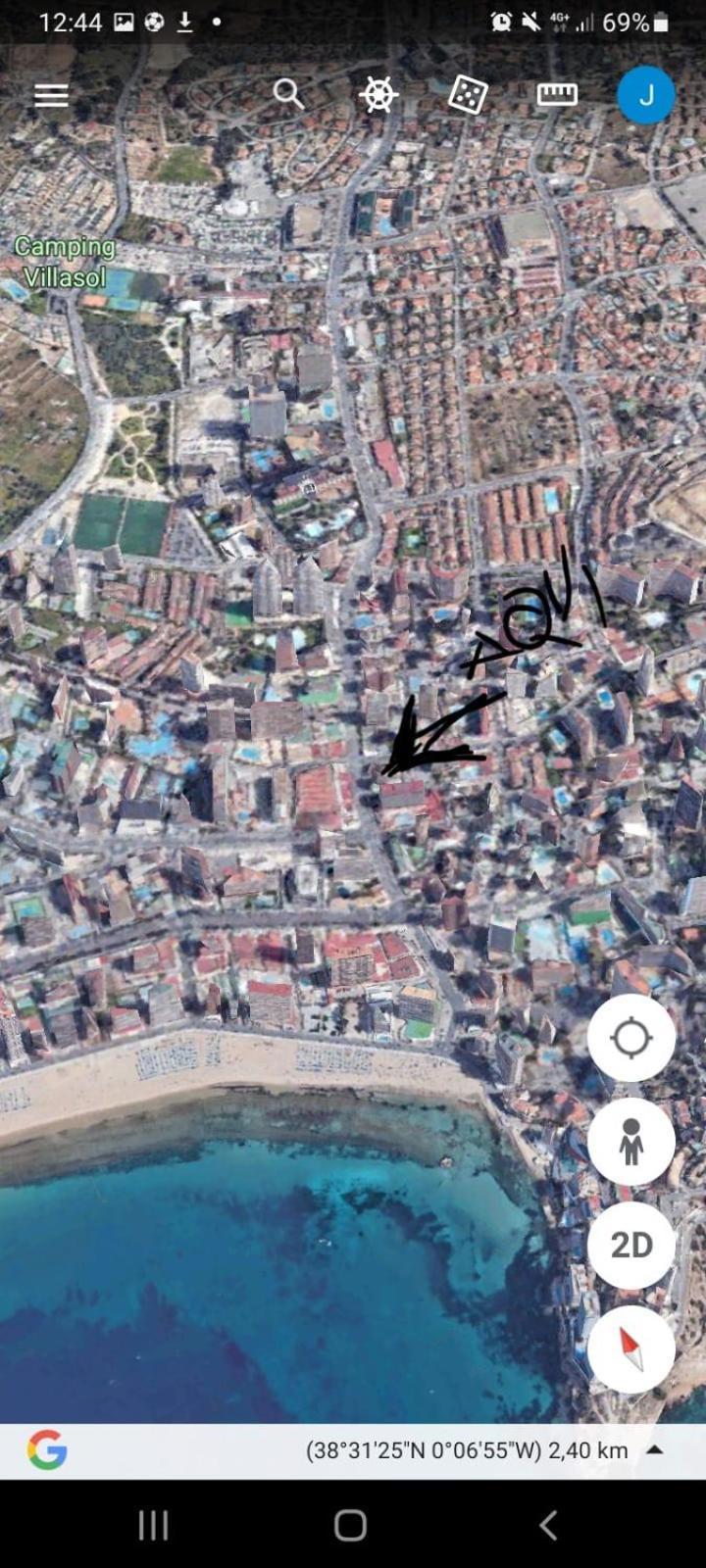Open the Camping Villasol place label

(x=65, y=262)
